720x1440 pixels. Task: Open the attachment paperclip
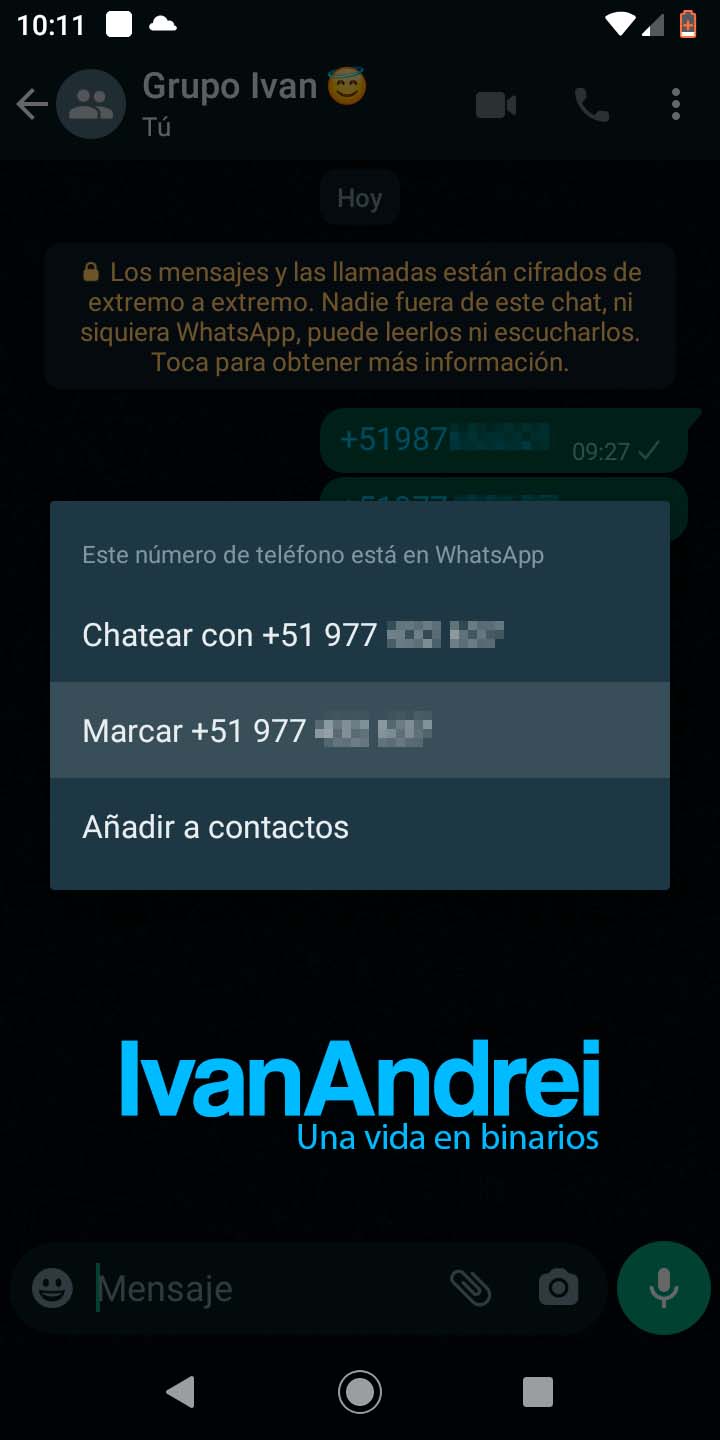(x=470, y=1288)
